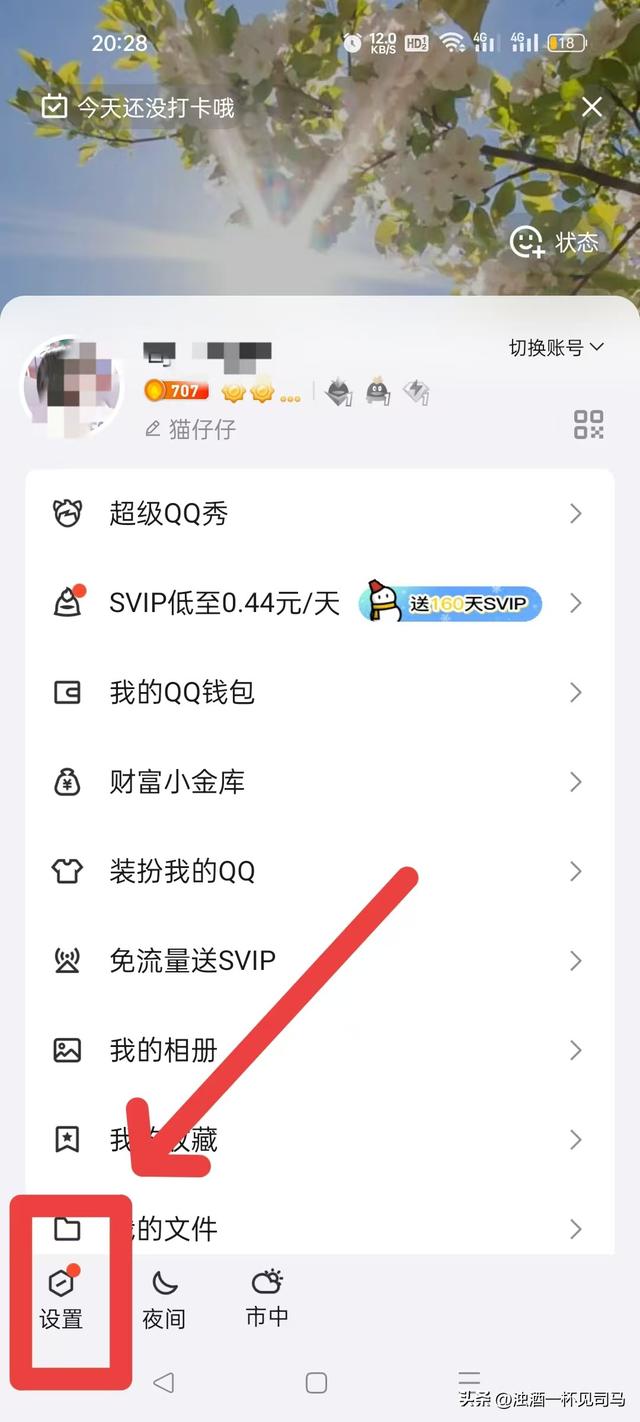Select 装扮我的QQ
The height and width of the screenshot is (1422, 640).
318,871
